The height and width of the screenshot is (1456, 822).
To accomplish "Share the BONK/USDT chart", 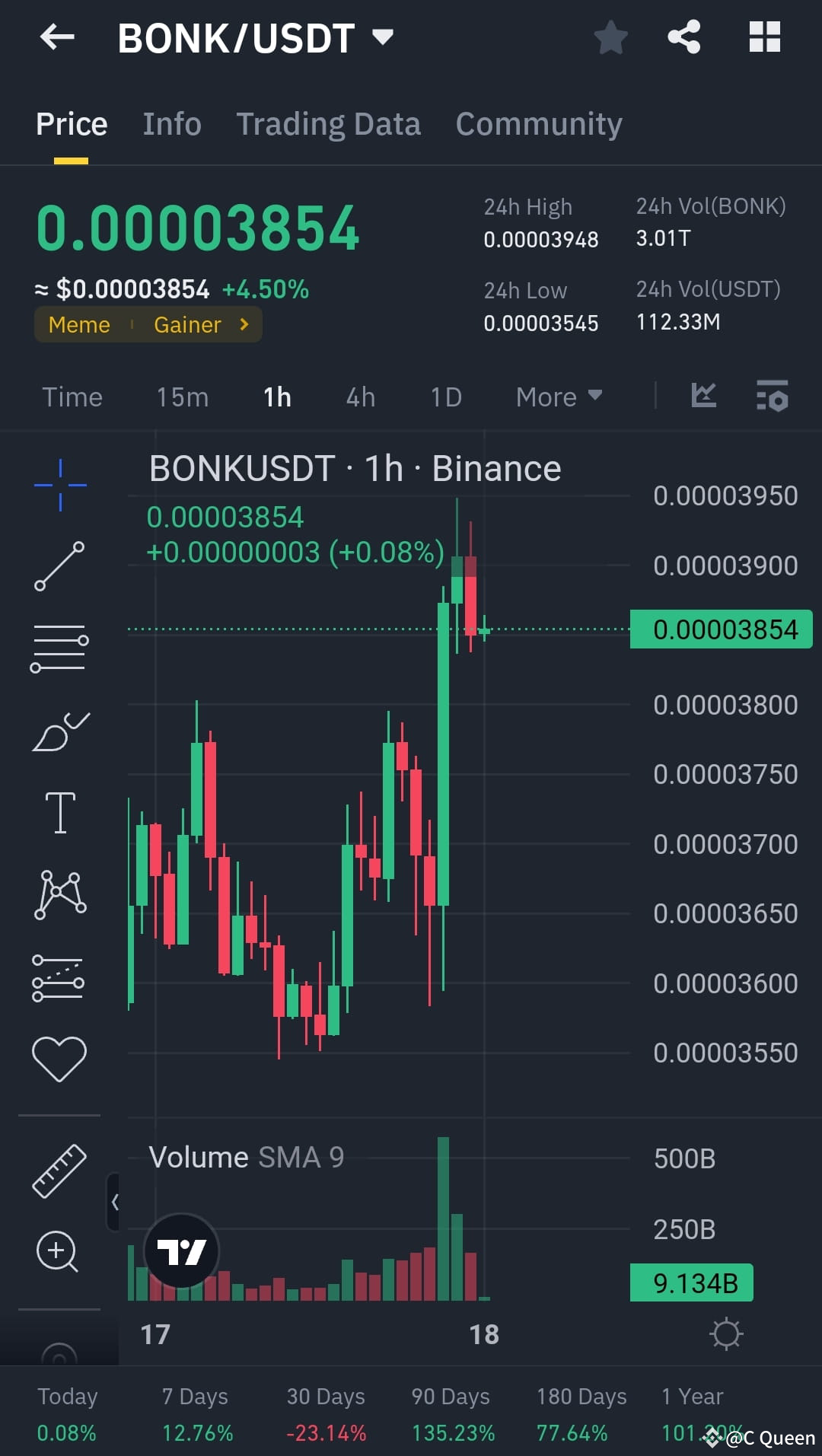I will pyautogui.click(x=683, y=36).
